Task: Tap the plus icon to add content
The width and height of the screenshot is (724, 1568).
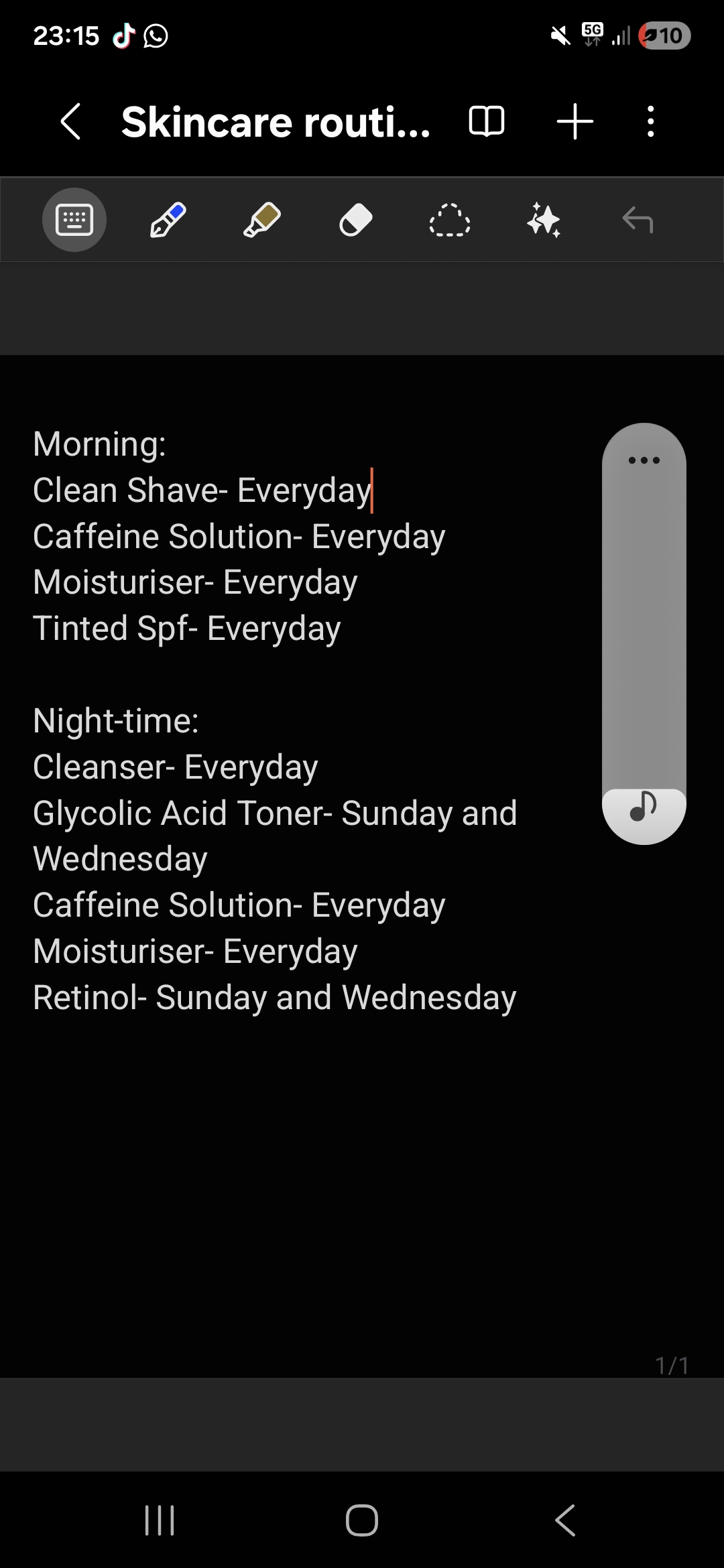Action: pyautogui.click(x=575, y=122)
